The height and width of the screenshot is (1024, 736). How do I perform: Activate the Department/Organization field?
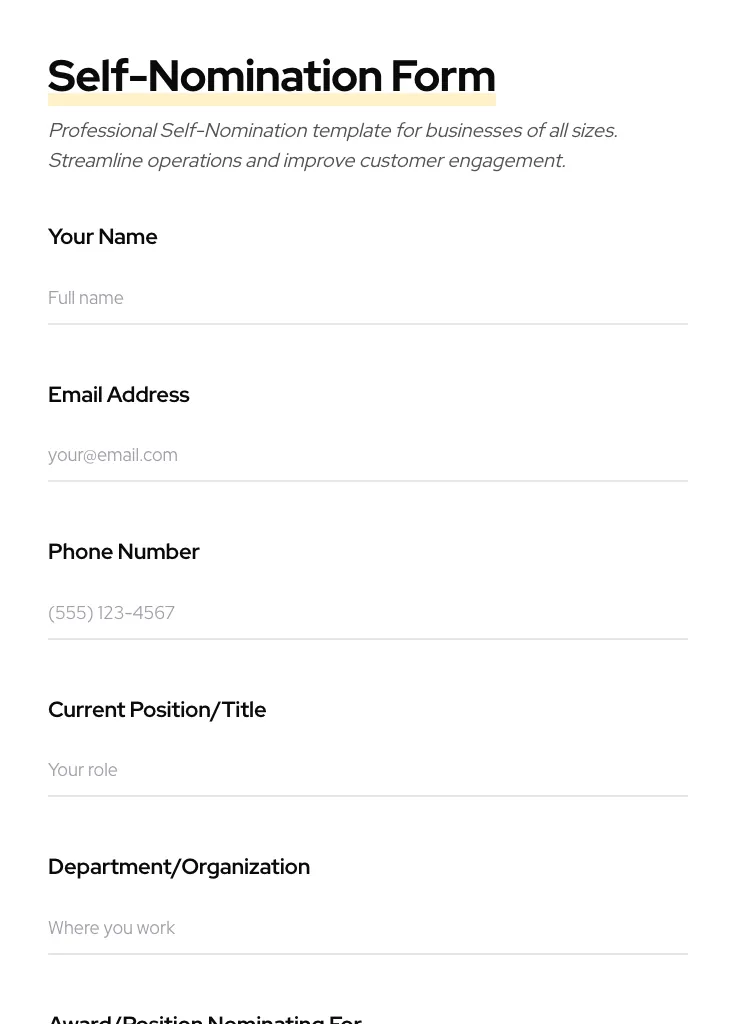(367, 928)
